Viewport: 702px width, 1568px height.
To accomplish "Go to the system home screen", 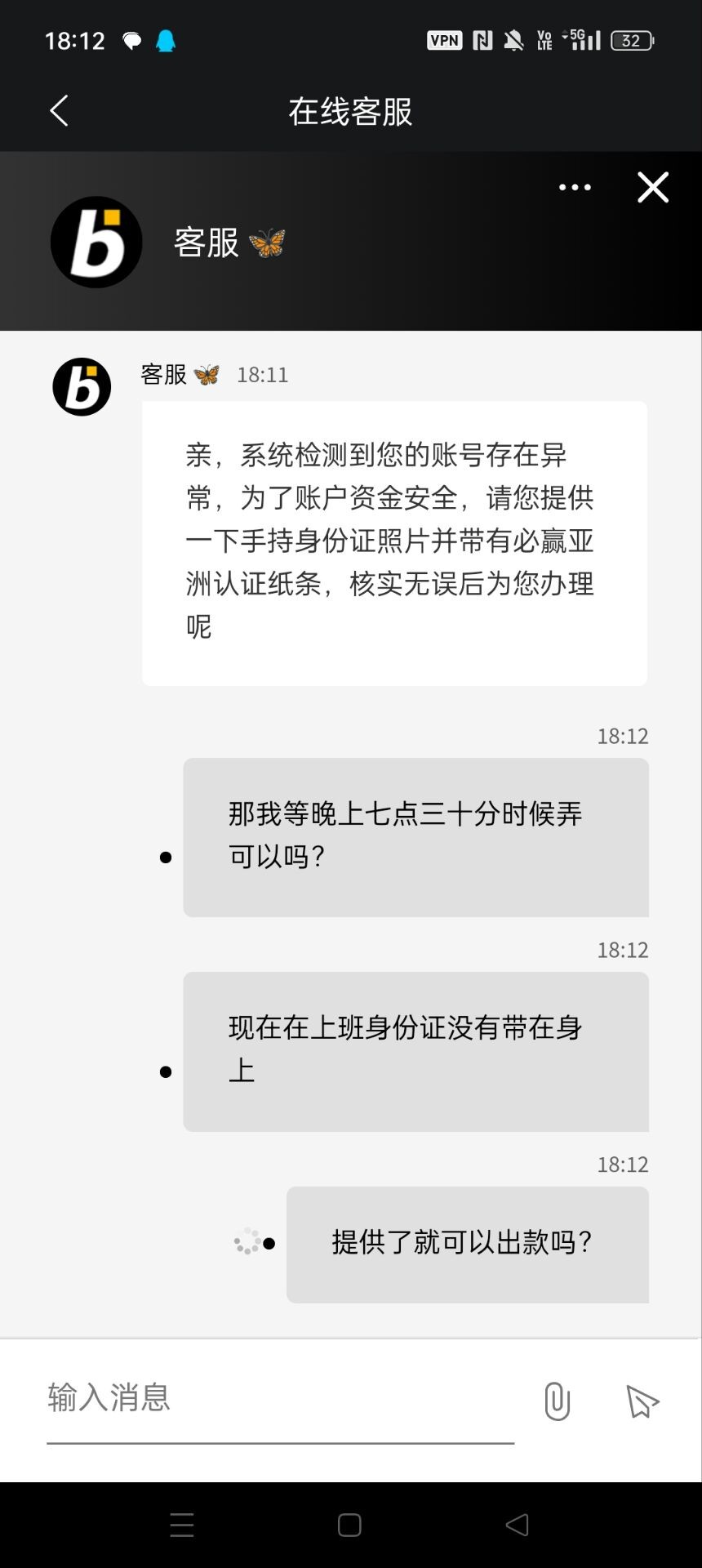I will pyautogui.click(x=349, y=1525).
